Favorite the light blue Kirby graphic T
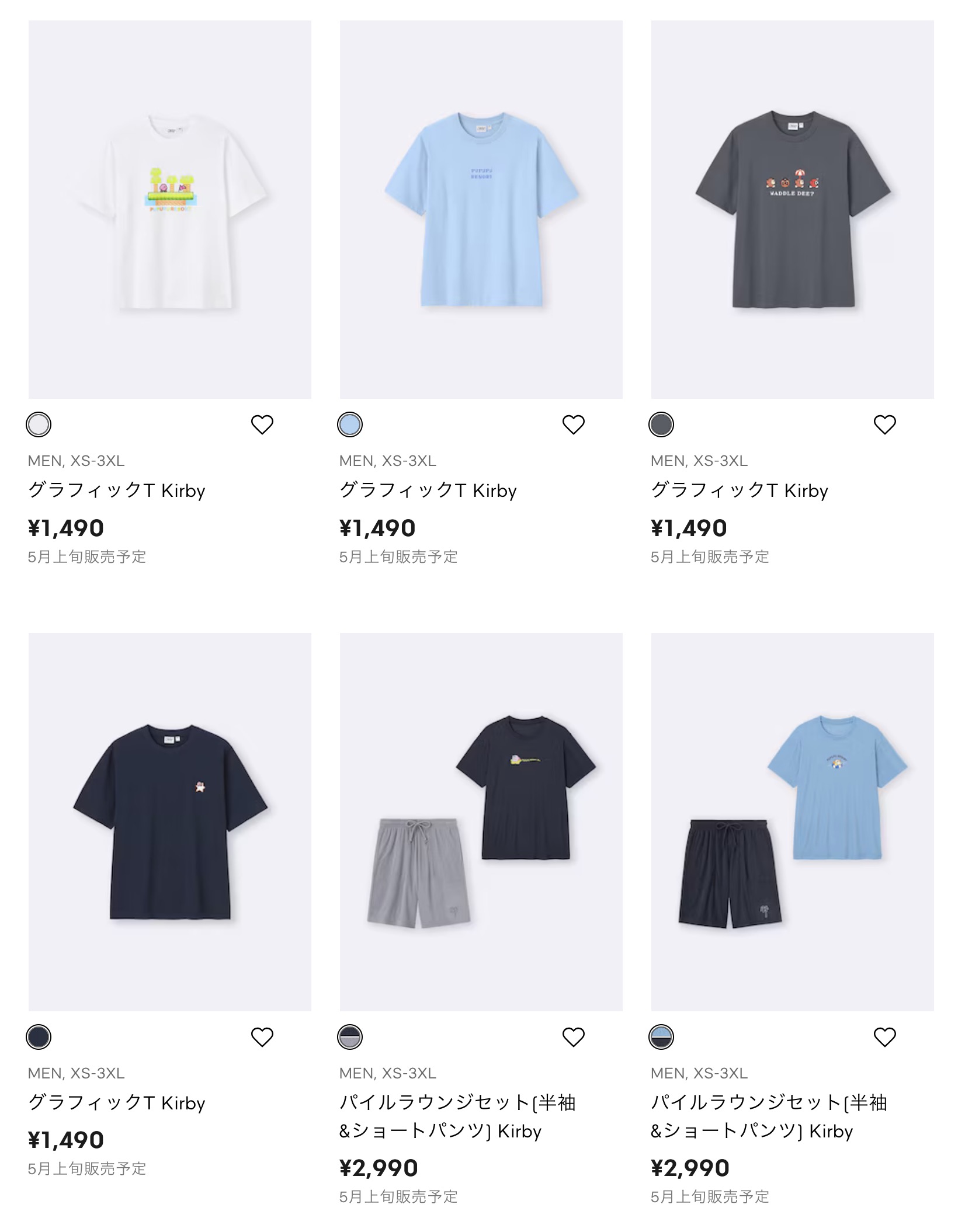 click(573, 424)
